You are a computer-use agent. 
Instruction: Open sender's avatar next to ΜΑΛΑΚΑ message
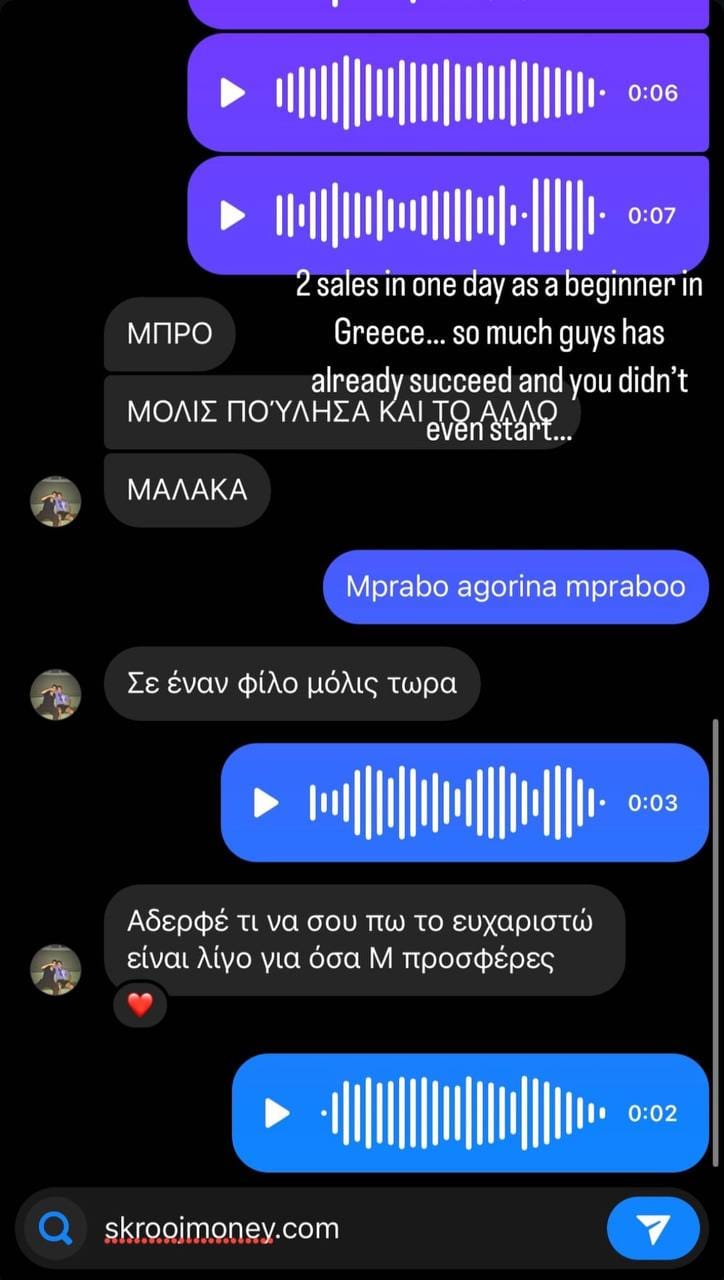coord(56,501)
